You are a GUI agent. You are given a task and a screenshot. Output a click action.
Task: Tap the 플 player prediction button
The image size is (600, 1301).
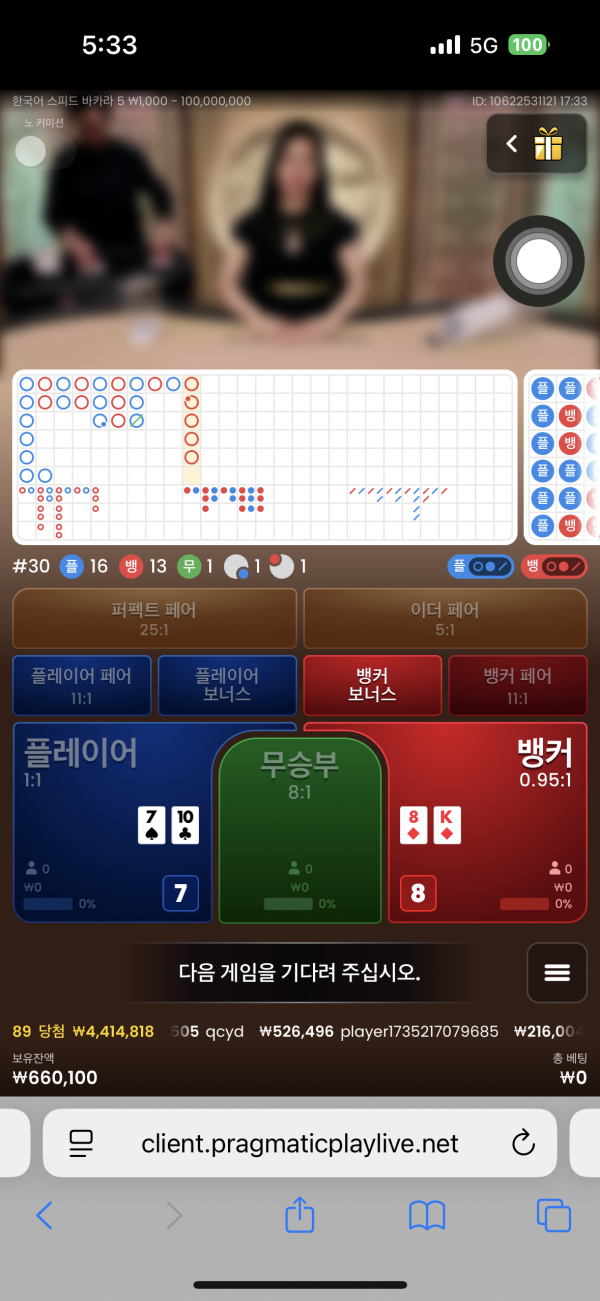(480, 566)
